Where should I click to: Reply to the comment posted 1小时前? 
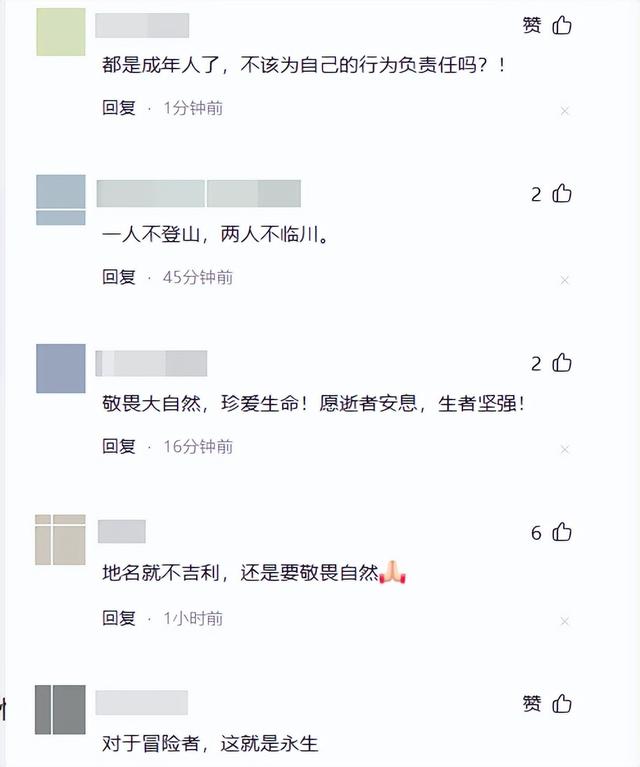coord(119,618)
